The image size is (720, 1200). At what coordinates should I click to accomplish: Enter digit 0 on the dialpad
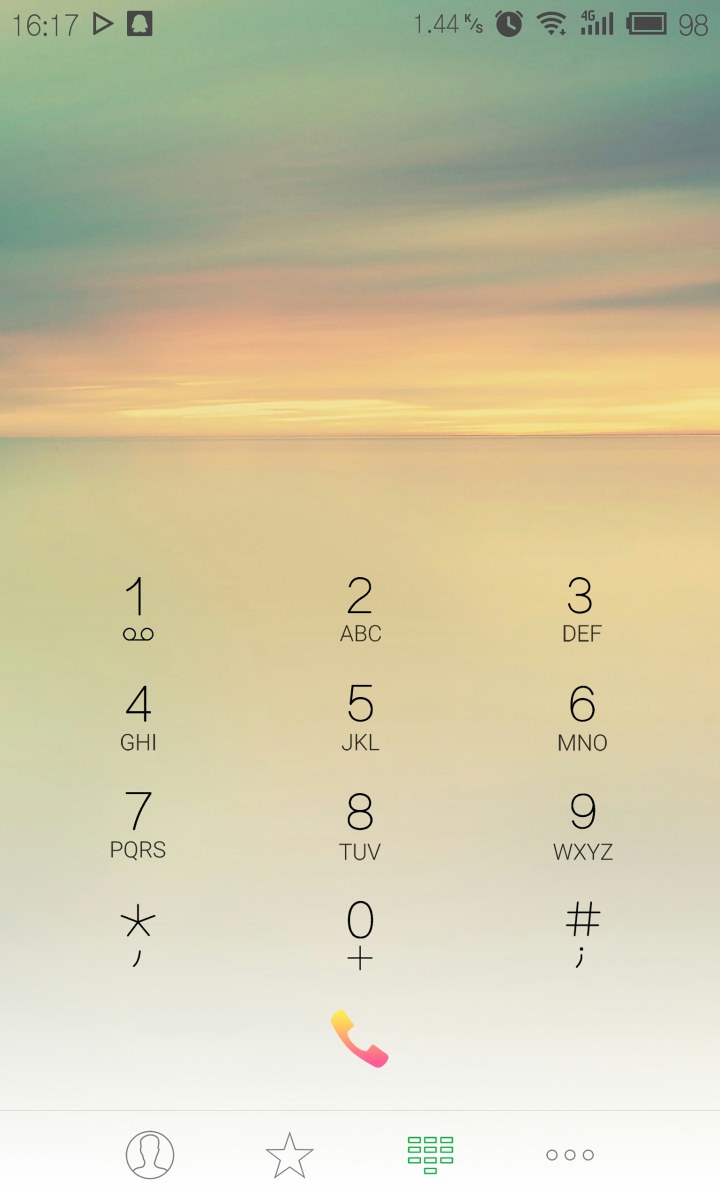click(x=360, y=933)
